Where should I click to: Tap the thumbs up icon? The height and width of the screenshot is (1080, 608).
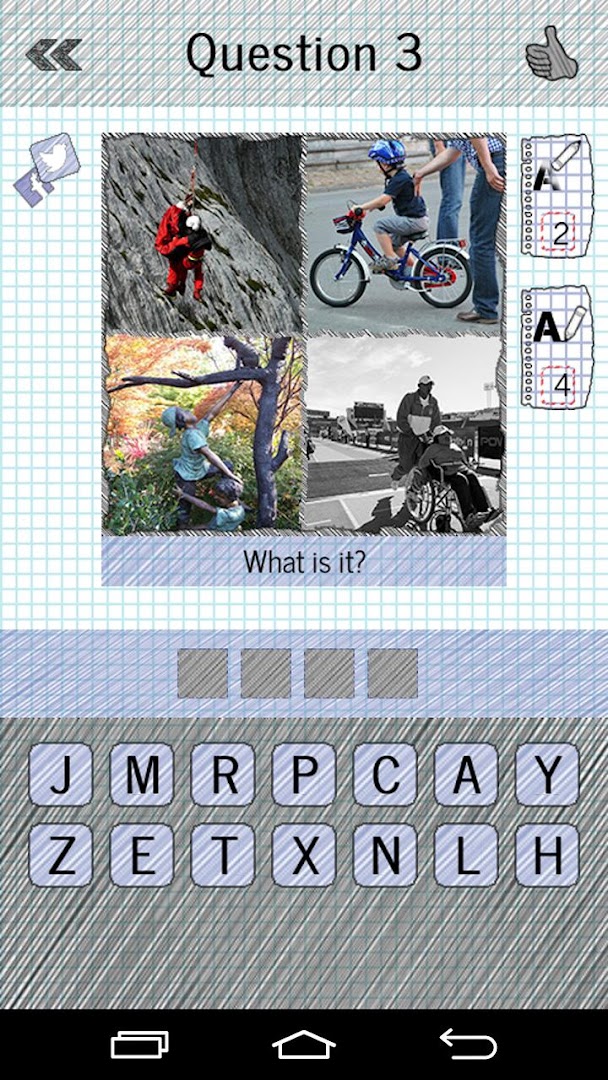[x=552, y=54]
